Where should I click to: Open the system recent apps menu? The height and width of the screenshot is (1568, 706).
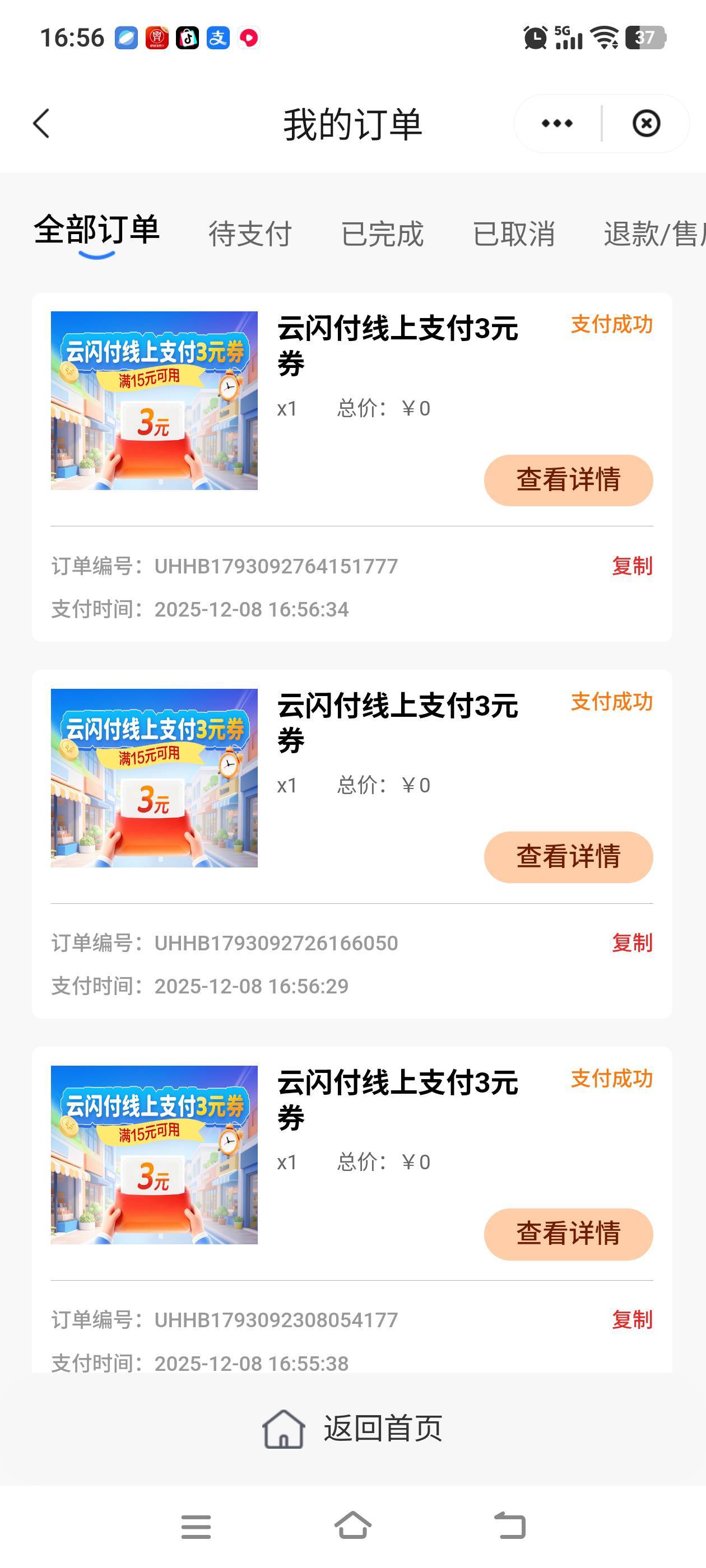196,1527
